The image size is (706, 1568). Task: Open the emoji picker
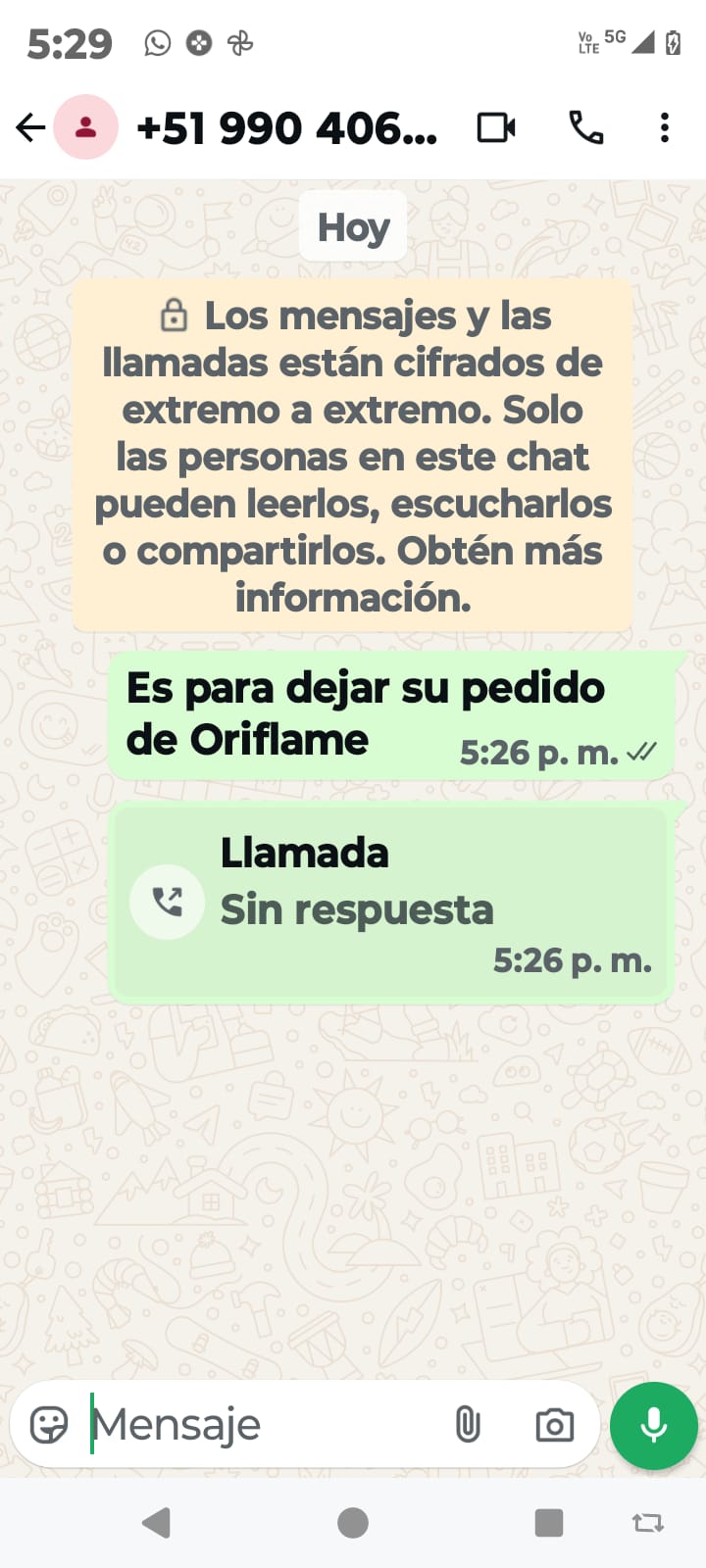[x=49, y=1424]
